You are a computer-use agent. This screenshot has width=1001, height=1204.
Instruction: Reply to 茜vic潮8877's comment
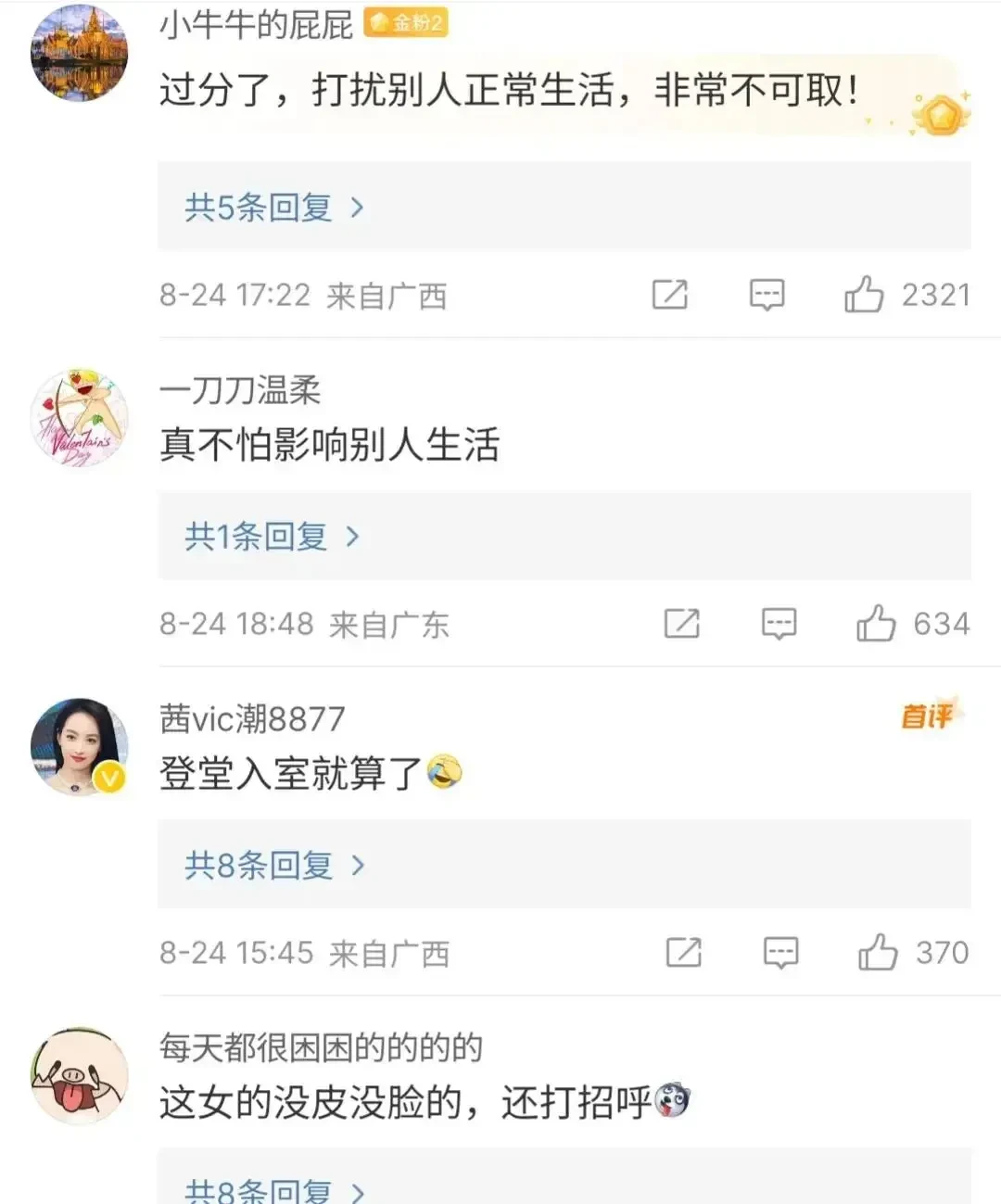(x=780, y=953)
